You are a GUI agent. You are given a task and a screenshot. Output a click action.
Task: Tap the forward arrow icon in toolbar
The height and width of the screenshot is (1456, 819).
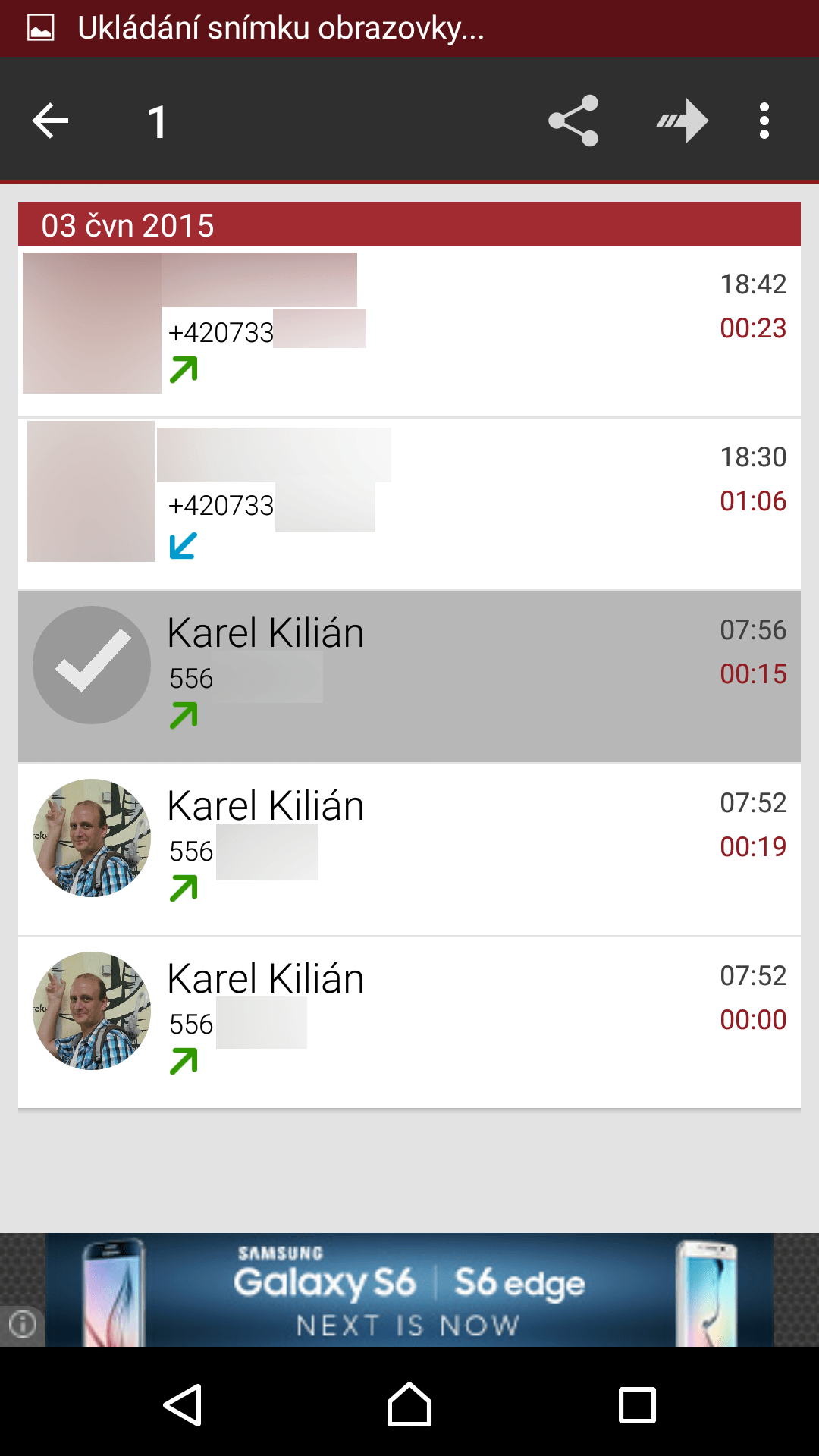(x=682, y=121)
